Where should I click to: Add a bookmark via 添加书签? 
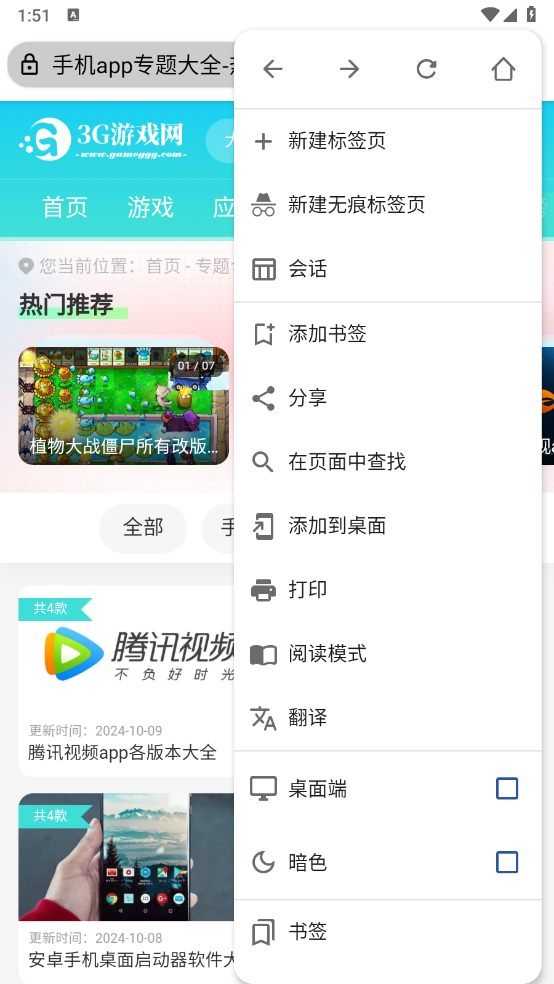388,334
